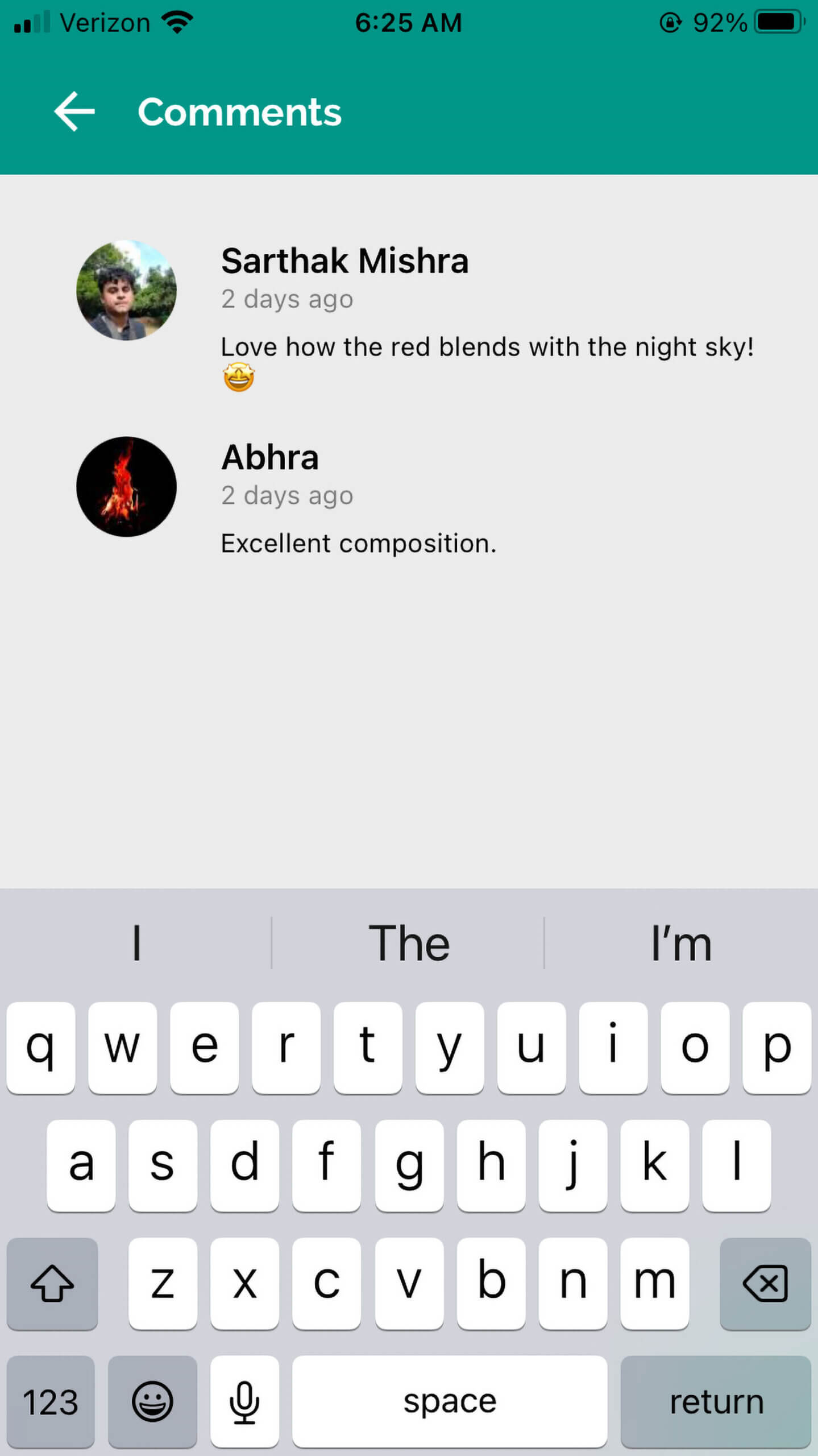The image size is (818, 1456).
Task: Insert the suggestion "The"
Action: click(408, 944)
